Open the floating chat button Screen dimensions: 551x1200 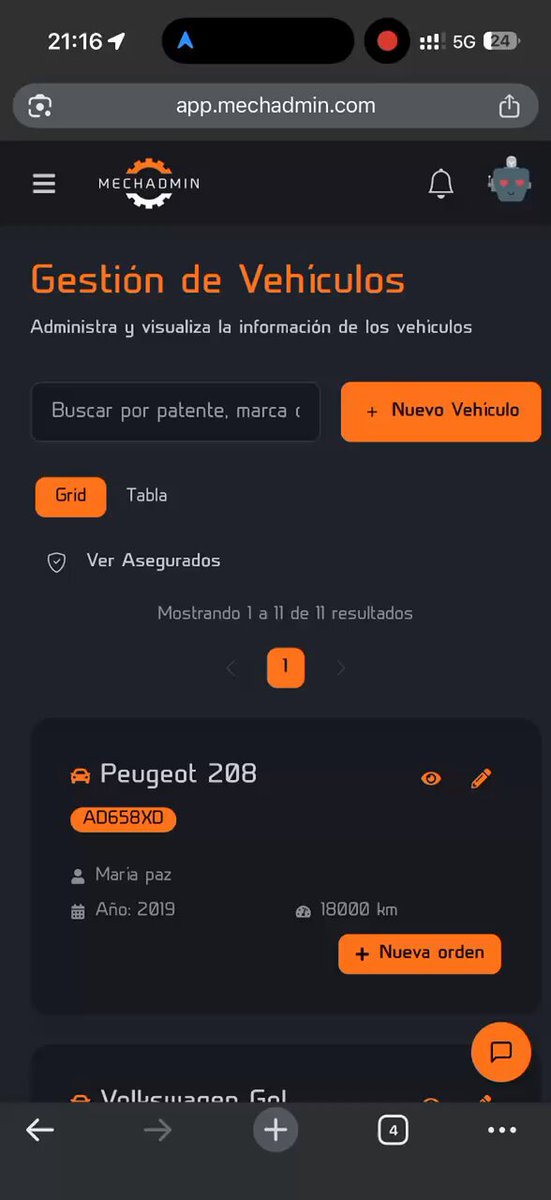click(501, 1052)
